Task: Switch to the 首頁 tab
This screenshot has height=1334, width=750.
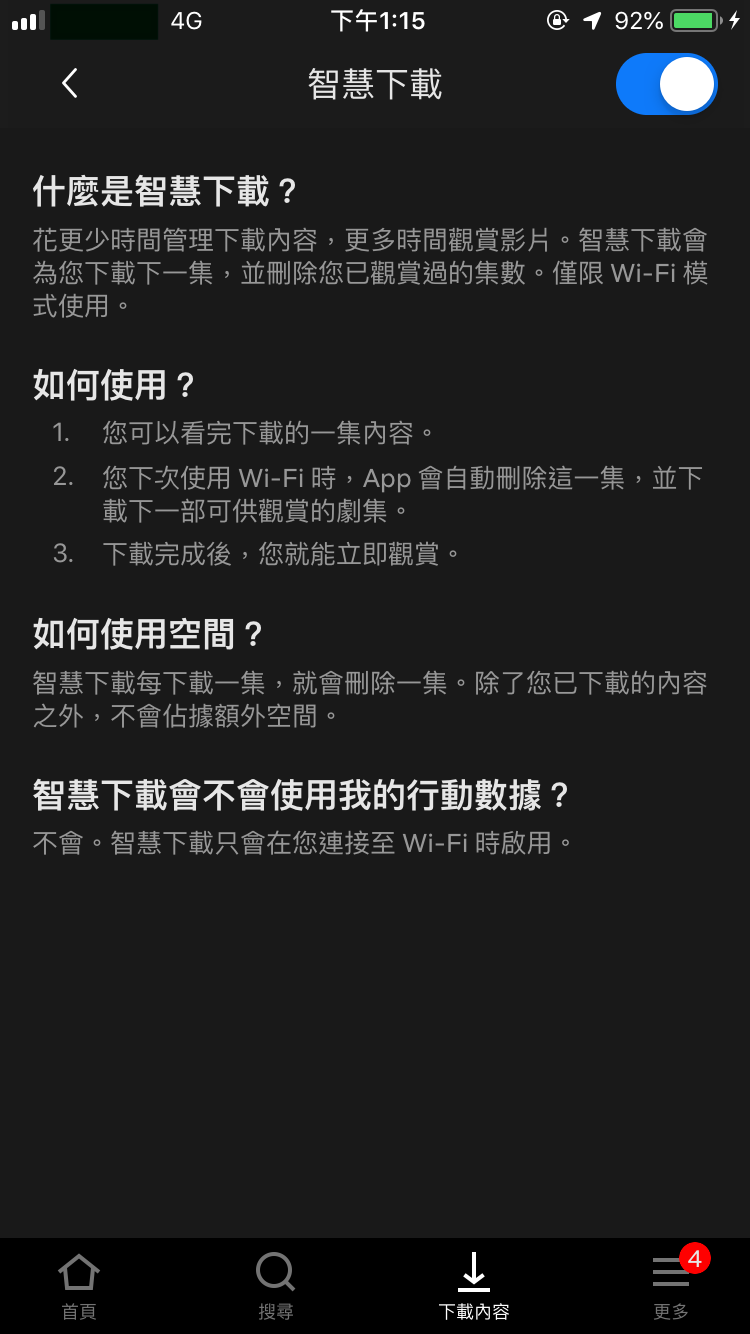Action: tap(79, 1287)
